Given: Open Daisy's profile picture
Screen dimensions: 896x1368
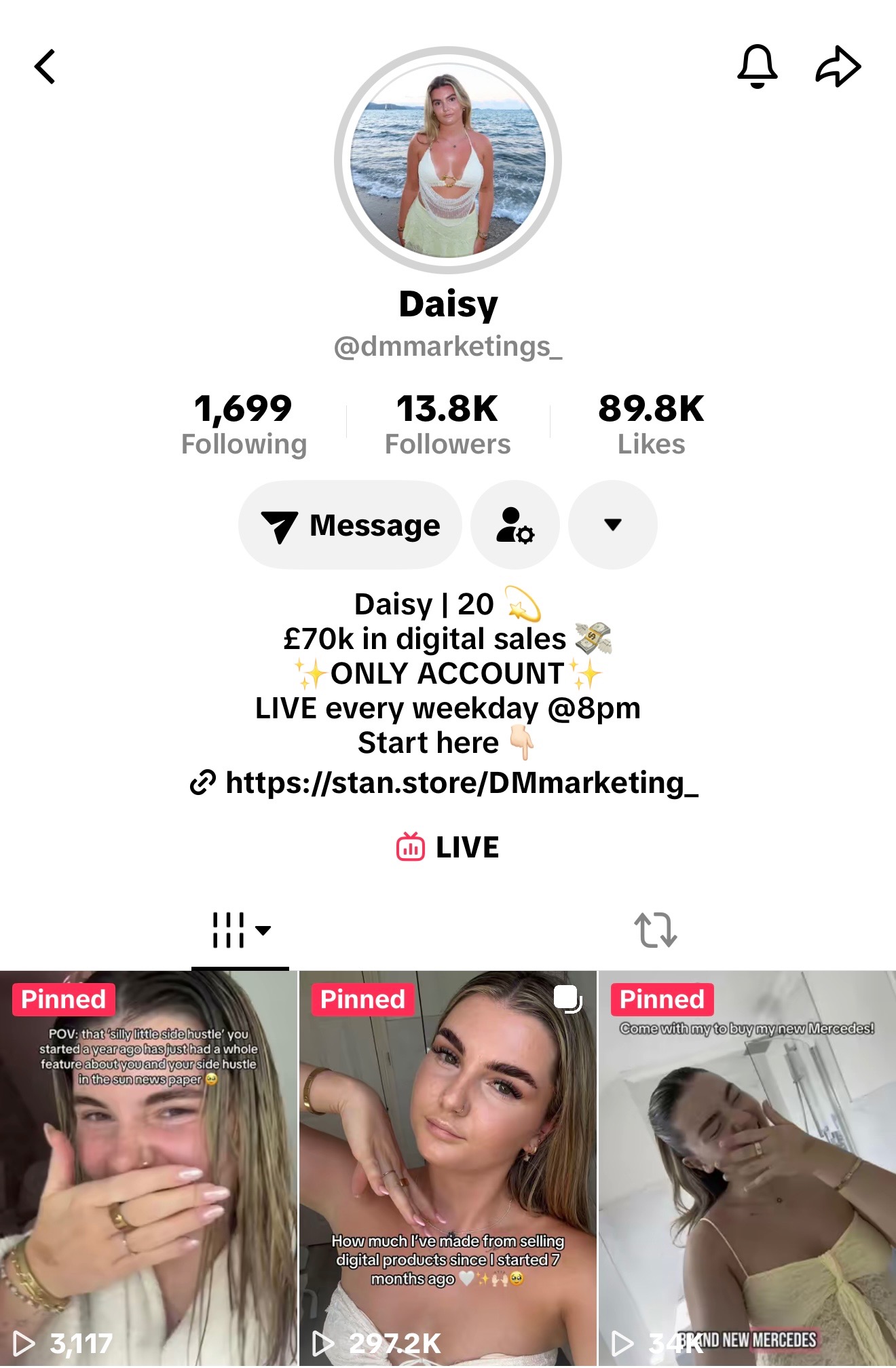Looking at the screenshot, I should tap(448, 160).
